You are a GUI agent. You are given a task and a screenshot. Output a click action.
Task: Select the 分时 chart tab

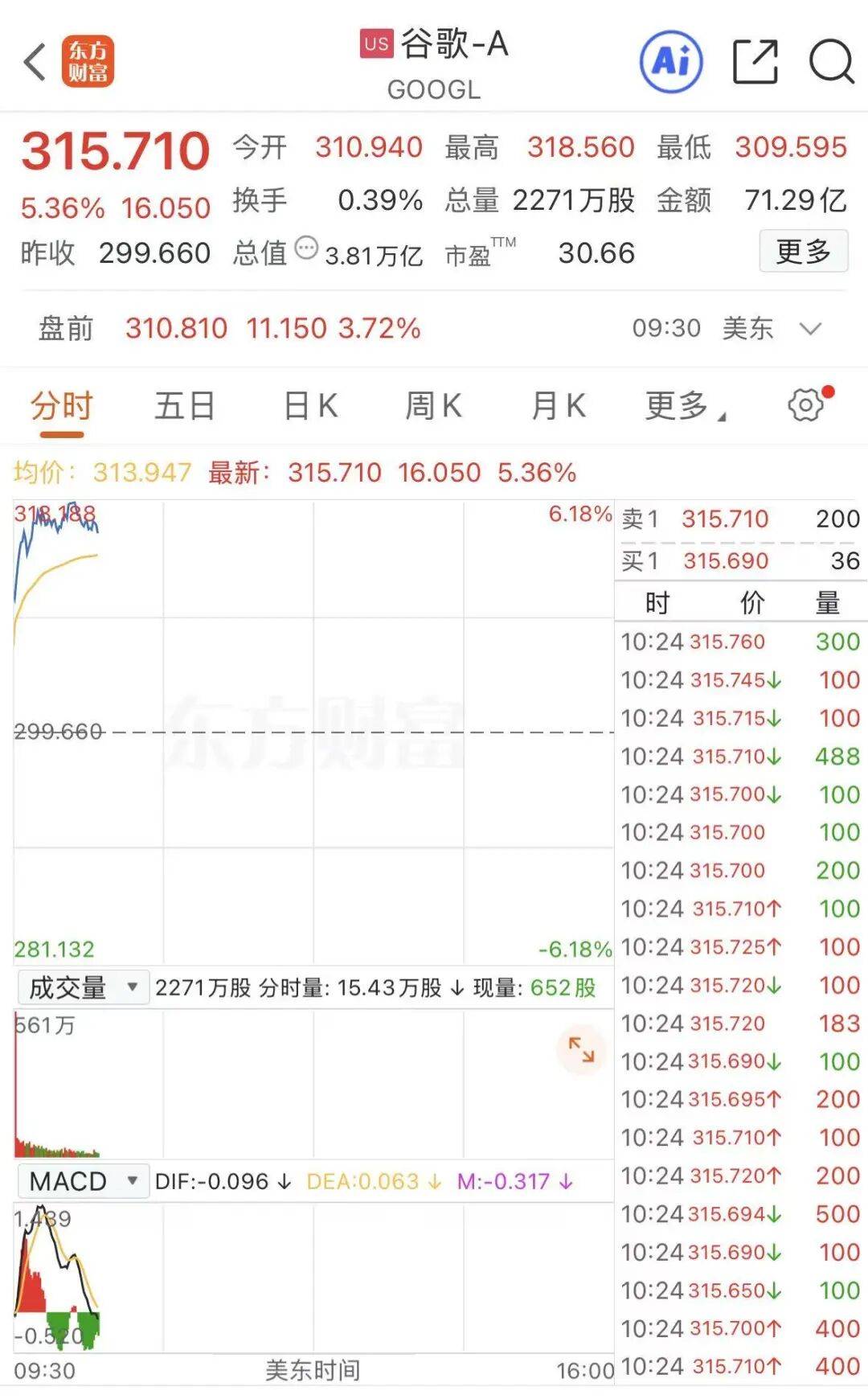tap(62, 406)
